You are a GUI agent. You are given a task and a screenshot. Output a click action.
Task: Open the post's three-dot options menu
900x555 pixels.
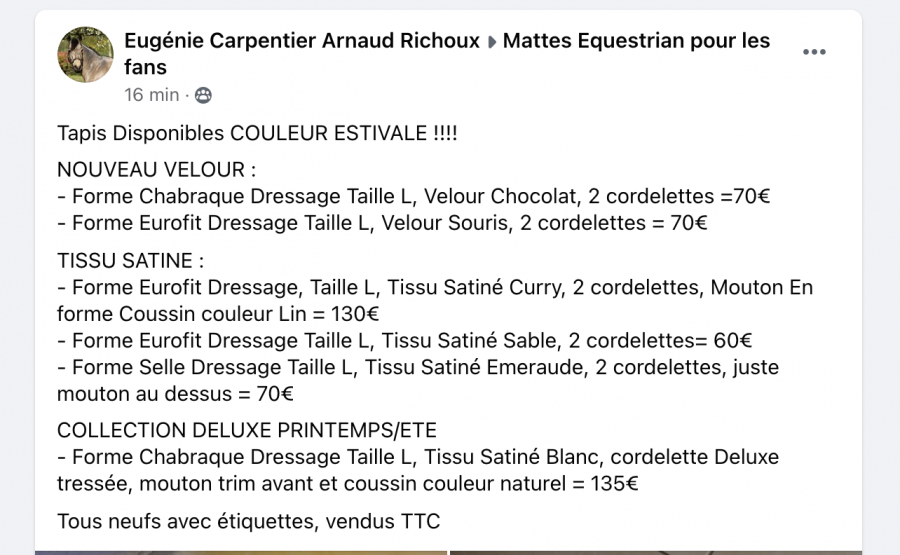(x=815, y=52)
